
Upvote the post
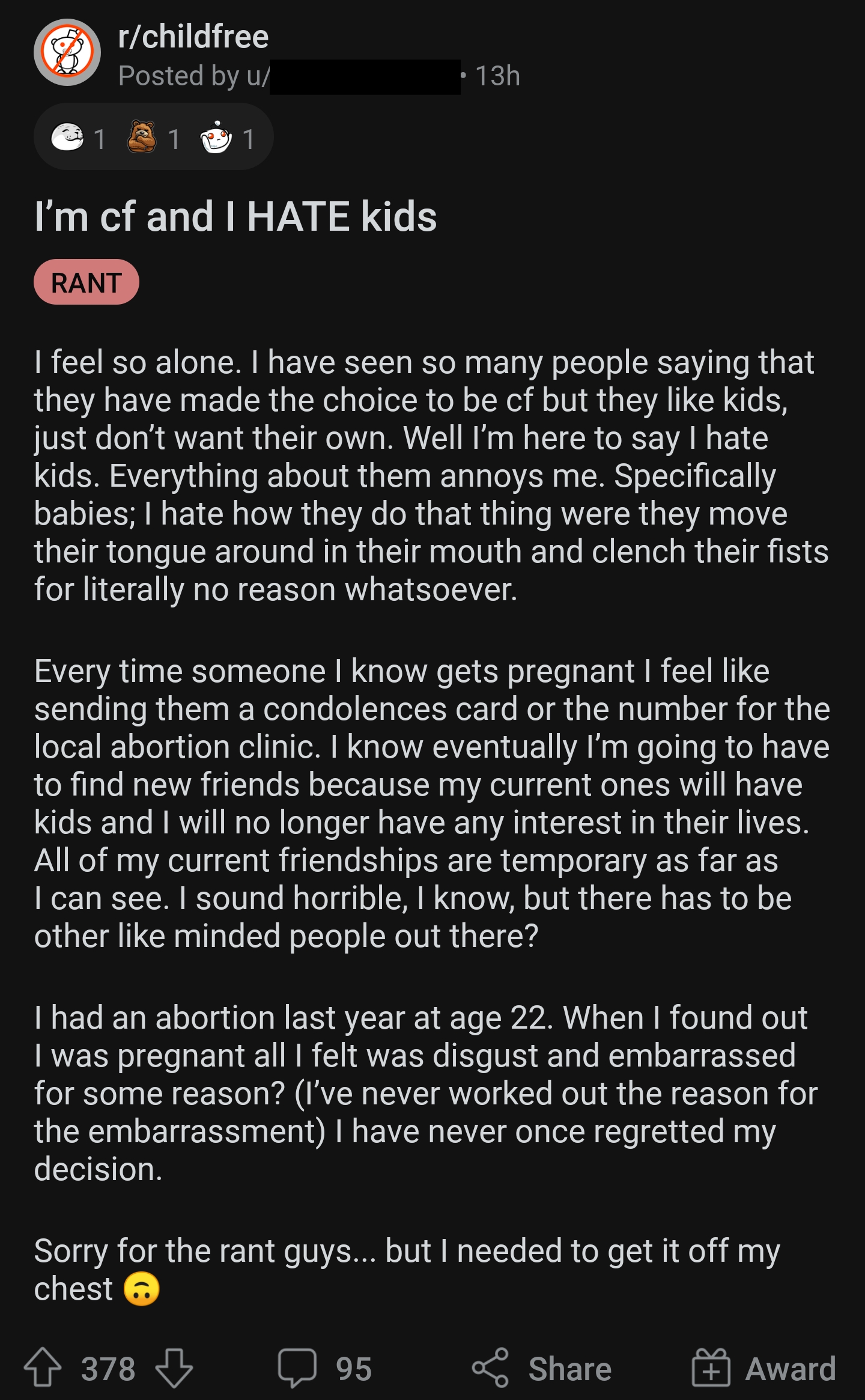click(43, 1367)
